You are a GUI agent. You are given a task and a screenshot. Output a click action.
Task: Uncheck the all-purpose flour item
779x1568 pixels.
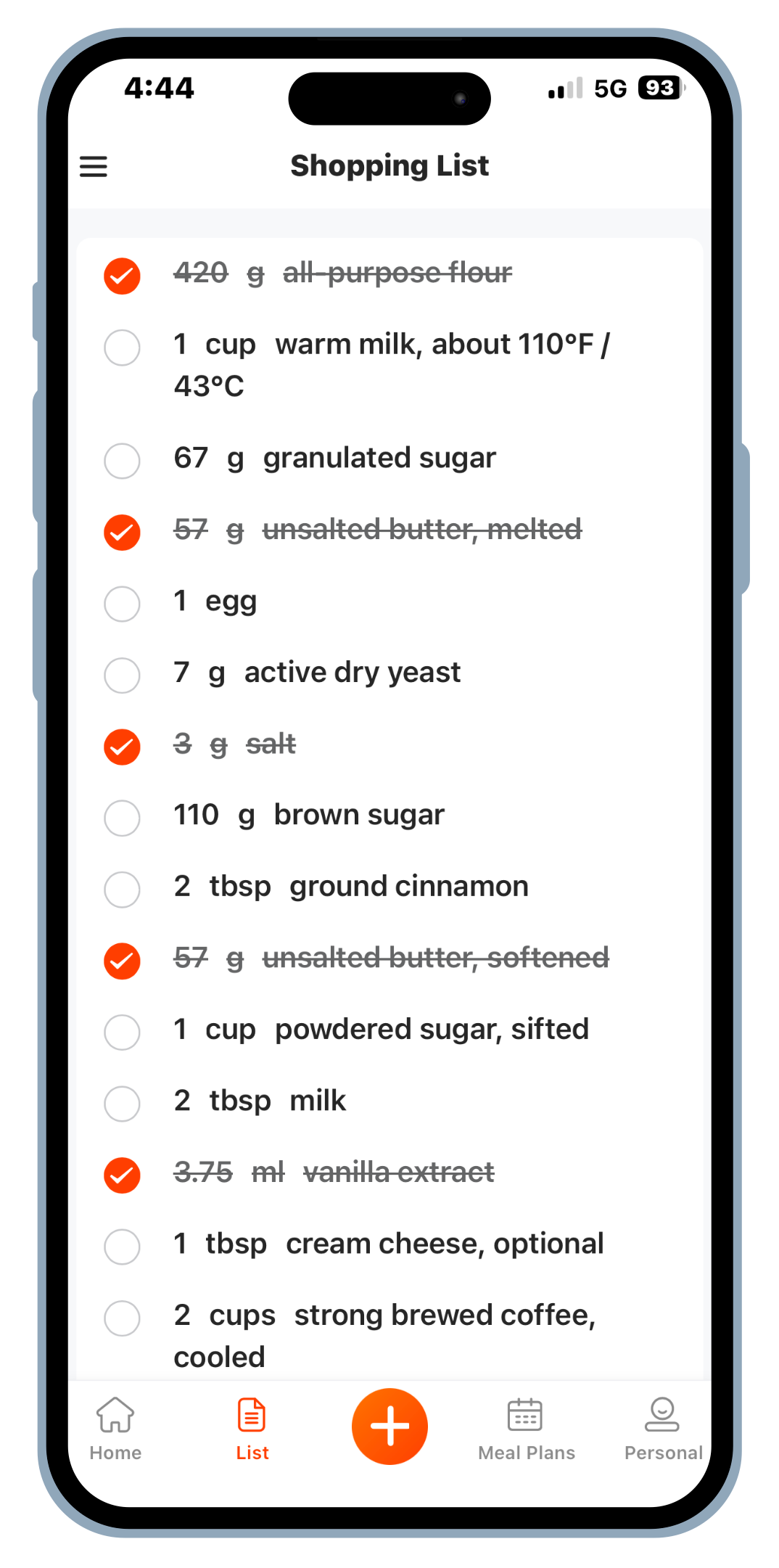tap(121, 276)
